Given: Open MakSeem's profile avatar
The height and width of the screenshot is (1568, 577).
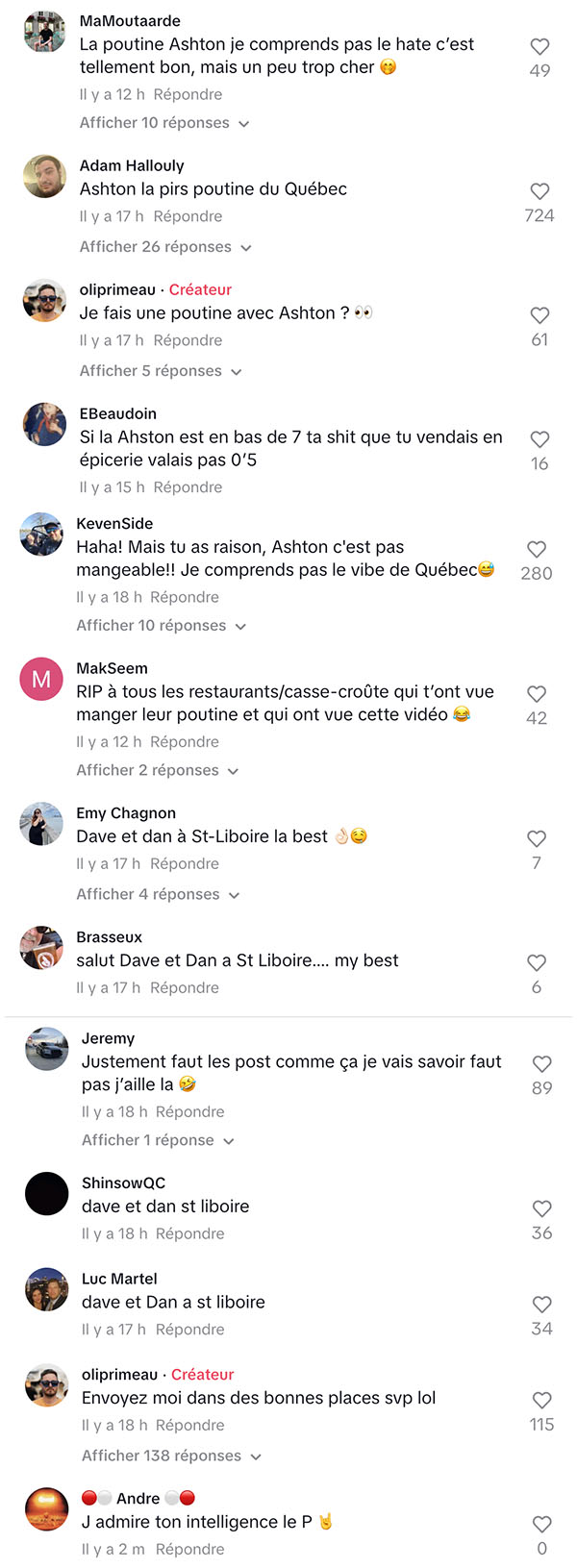Looking at the screenshot, I should pyautogui.click(x=41, y=680).
